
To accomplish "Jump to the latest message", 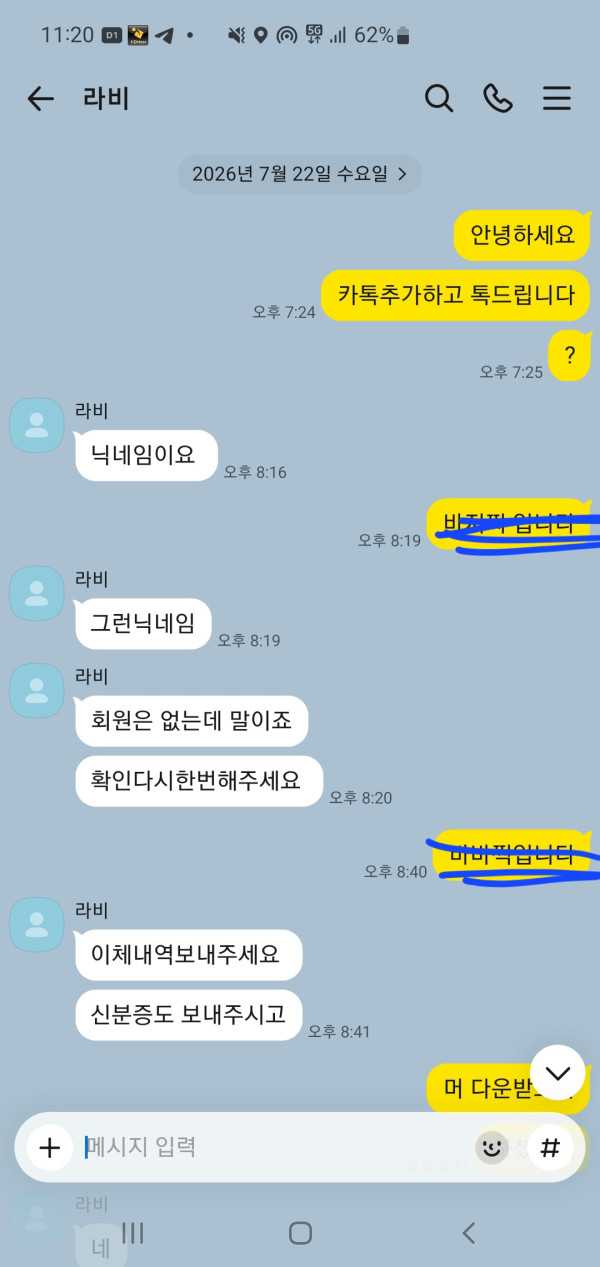I will point(557,1073).
